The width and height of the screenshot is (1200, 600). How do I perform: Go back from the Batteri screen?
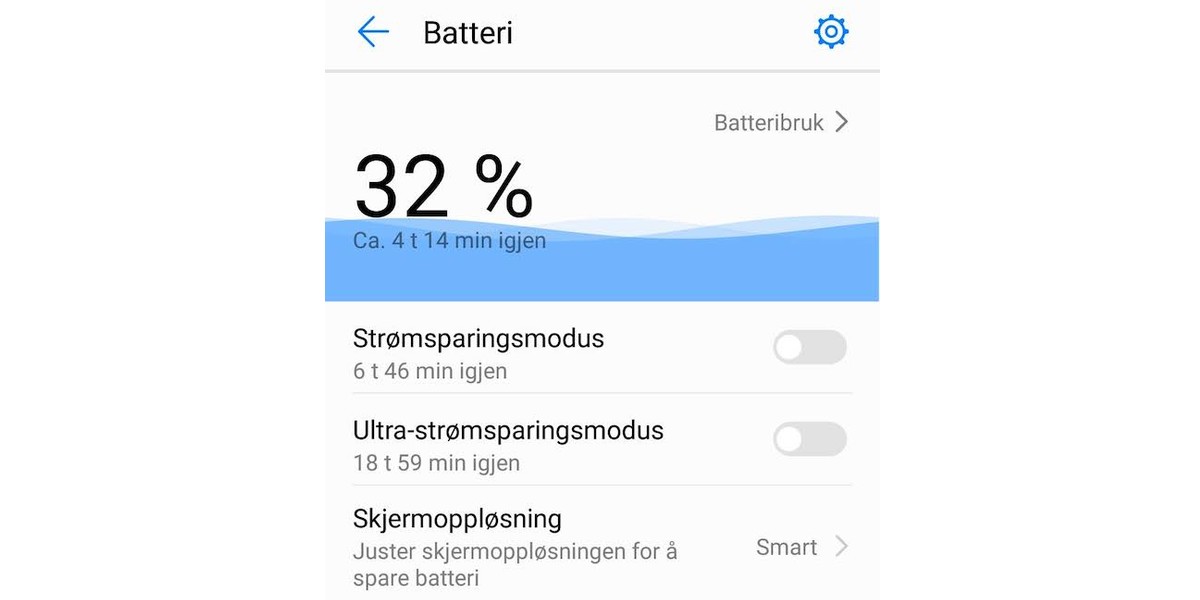pyautogui.click(x=373, y=32)
